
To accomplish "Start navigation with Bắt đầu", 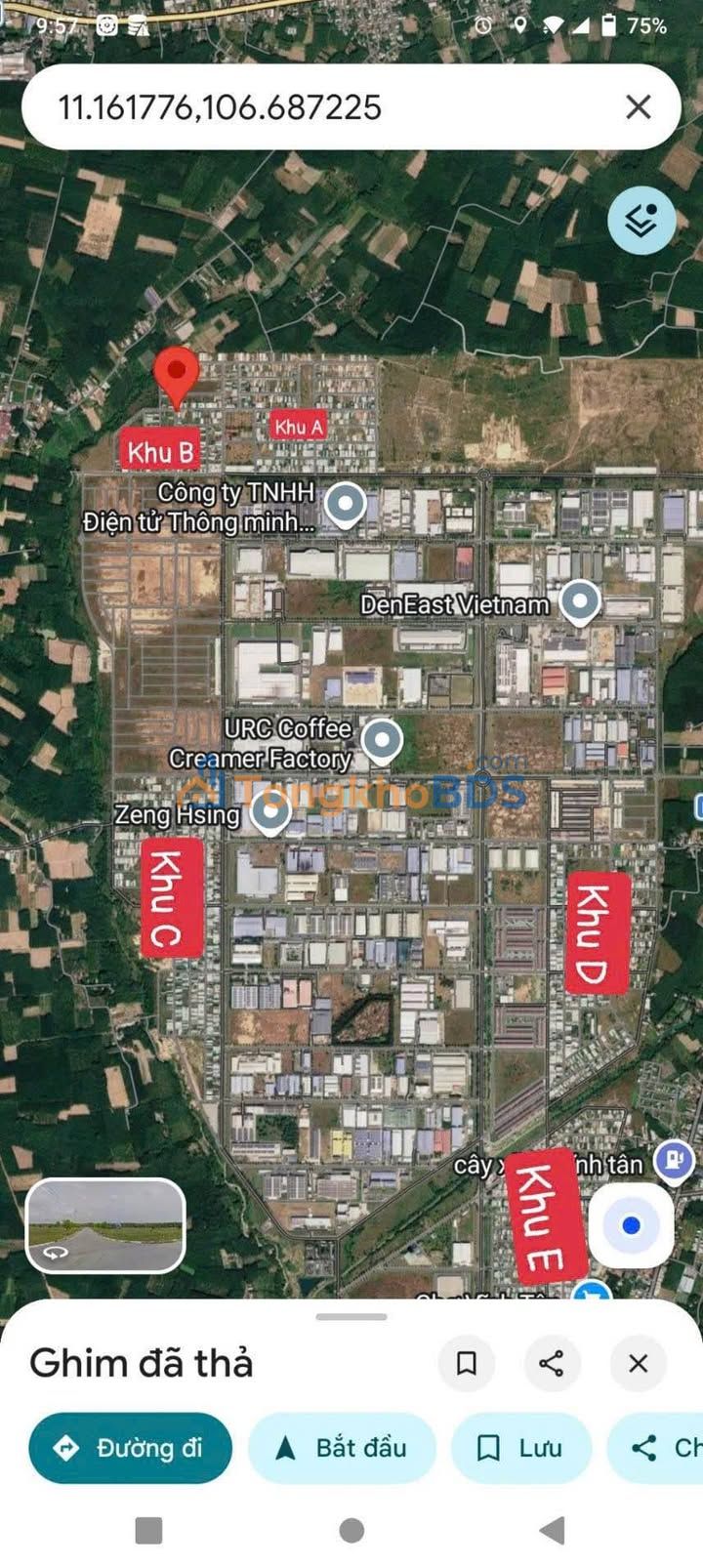I will (x=342, y=1448).
